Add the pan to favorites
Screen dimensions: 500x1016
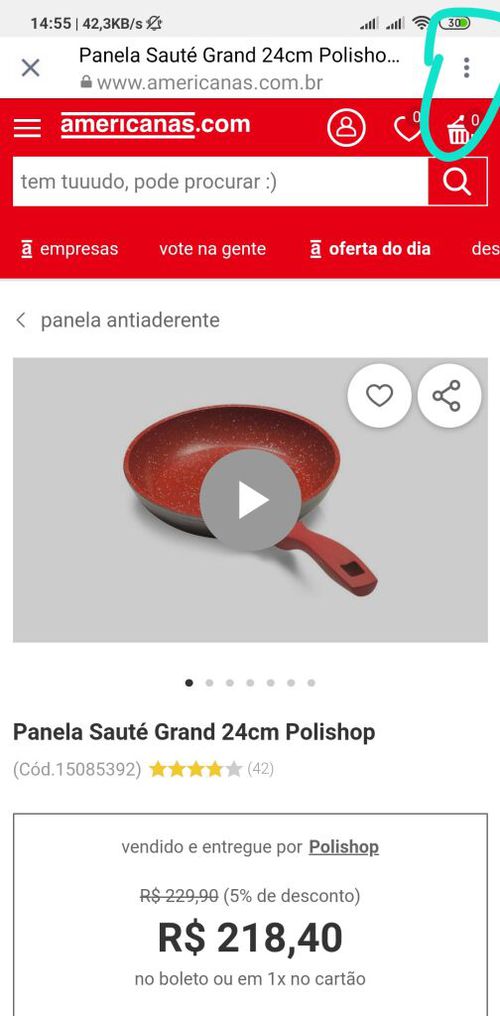click(x=380, y=395)
